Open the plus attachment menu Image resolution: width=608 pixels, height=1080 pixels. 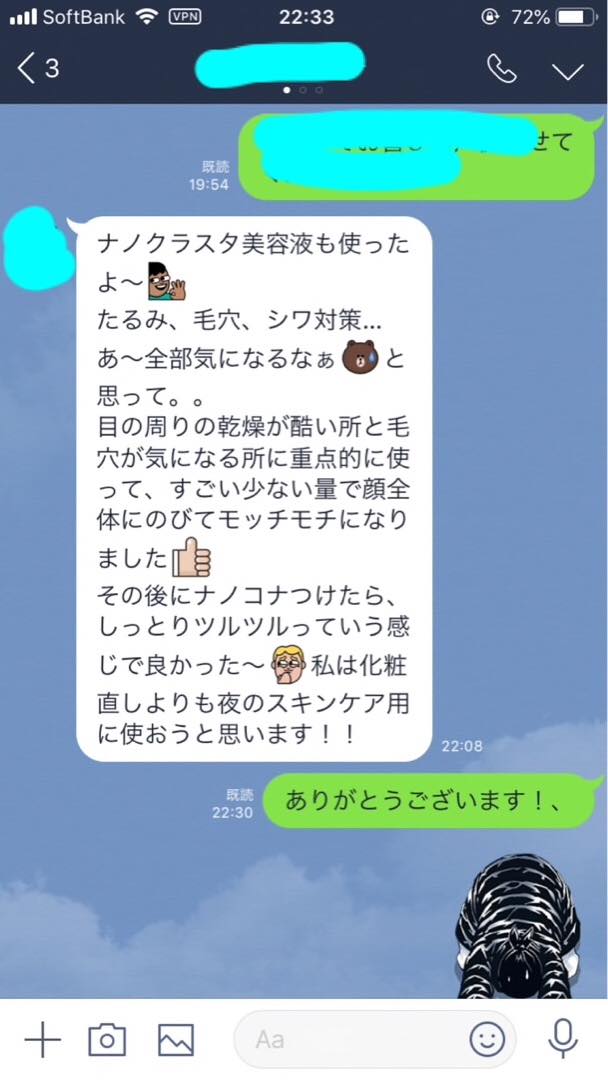[43, 1039]
